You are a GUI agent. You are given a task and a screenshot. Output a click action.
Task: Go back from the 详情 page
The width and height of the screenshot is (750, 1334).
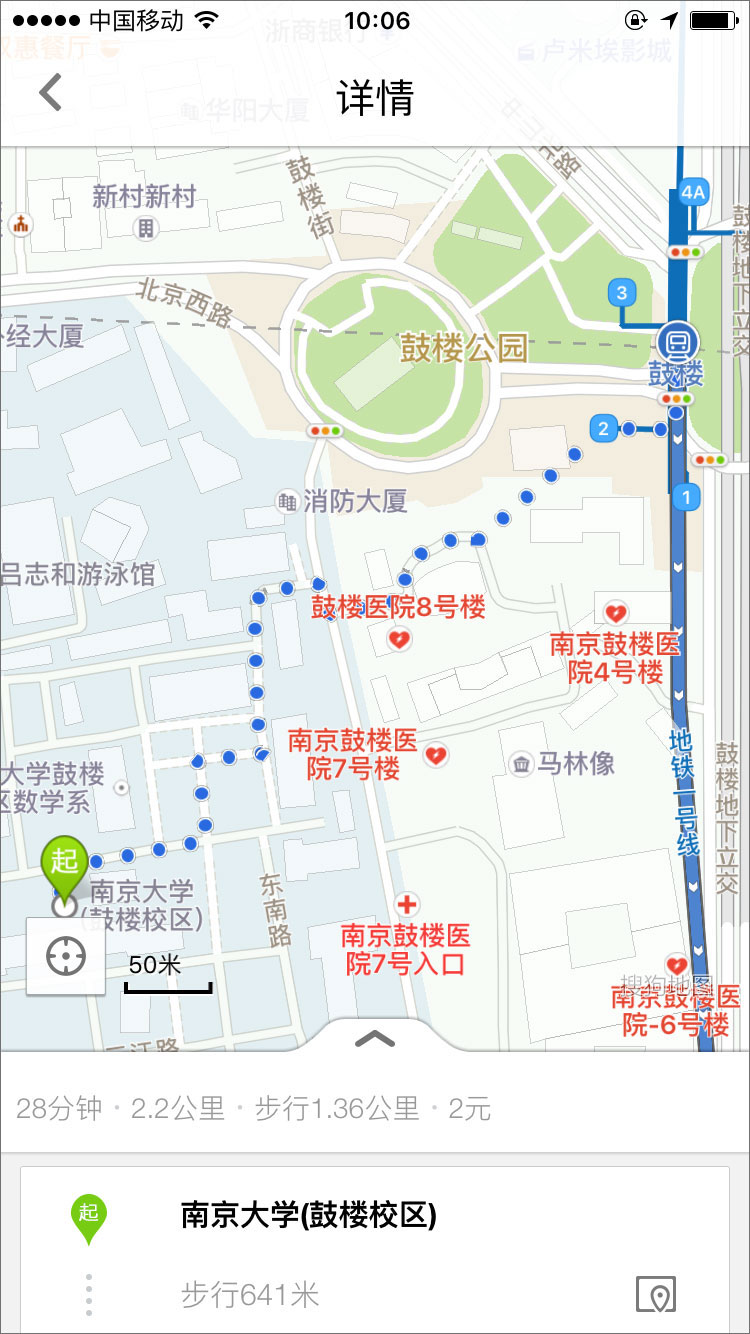(x=51, y=94)
